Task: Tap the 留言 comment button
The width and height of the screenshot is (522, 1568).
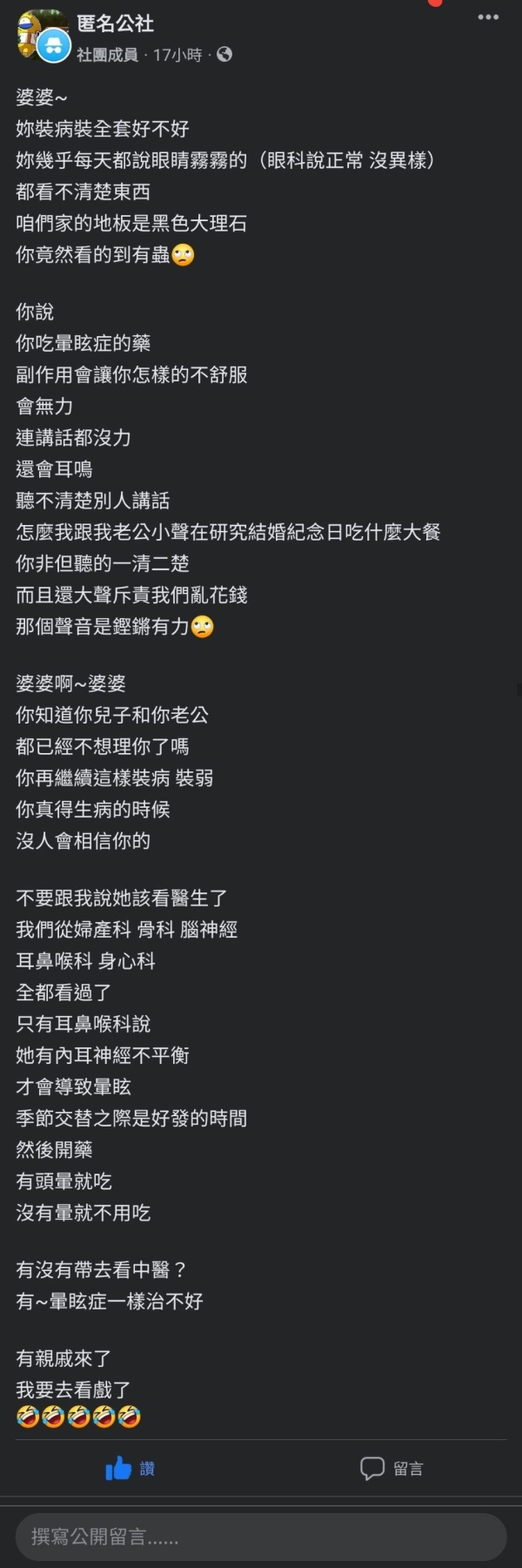Action: tap(391, 1469)
